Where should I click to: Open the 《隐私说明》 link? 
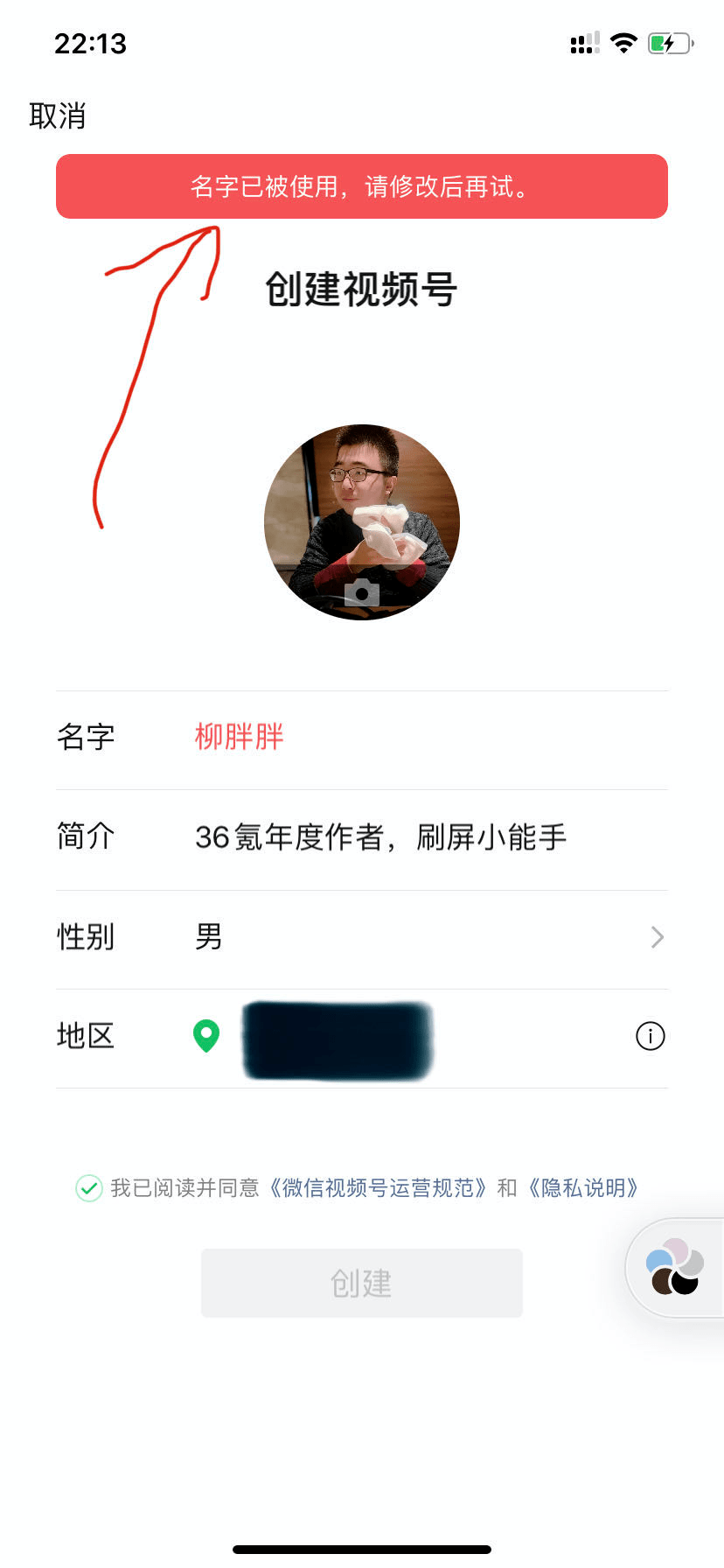pyautogui.click(x=584, y=1188)
